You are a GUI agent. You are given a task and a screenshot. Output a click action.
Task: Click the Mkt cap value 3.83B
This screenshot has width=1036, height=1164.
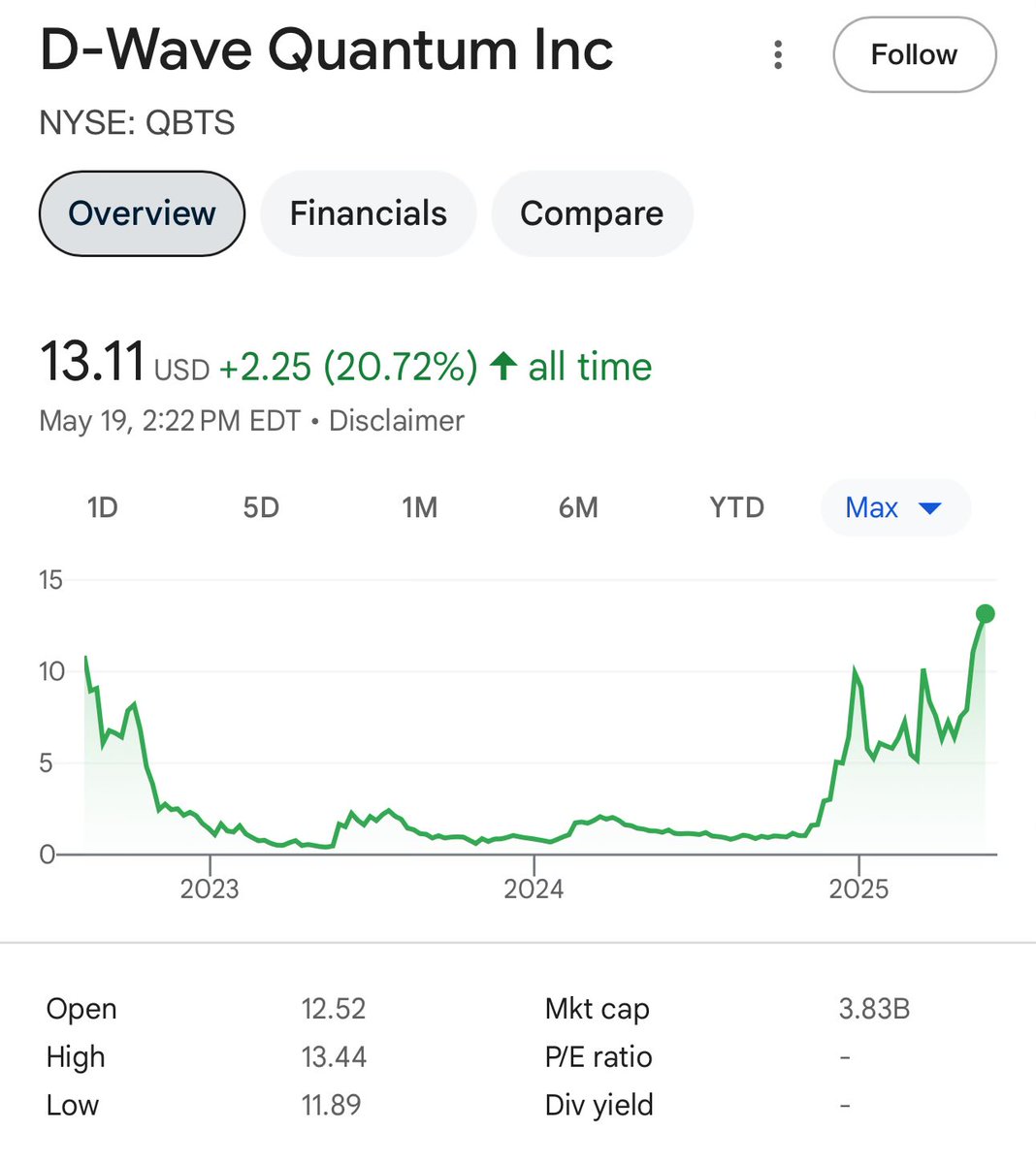pyautogui.click(x=873, y=1009)
